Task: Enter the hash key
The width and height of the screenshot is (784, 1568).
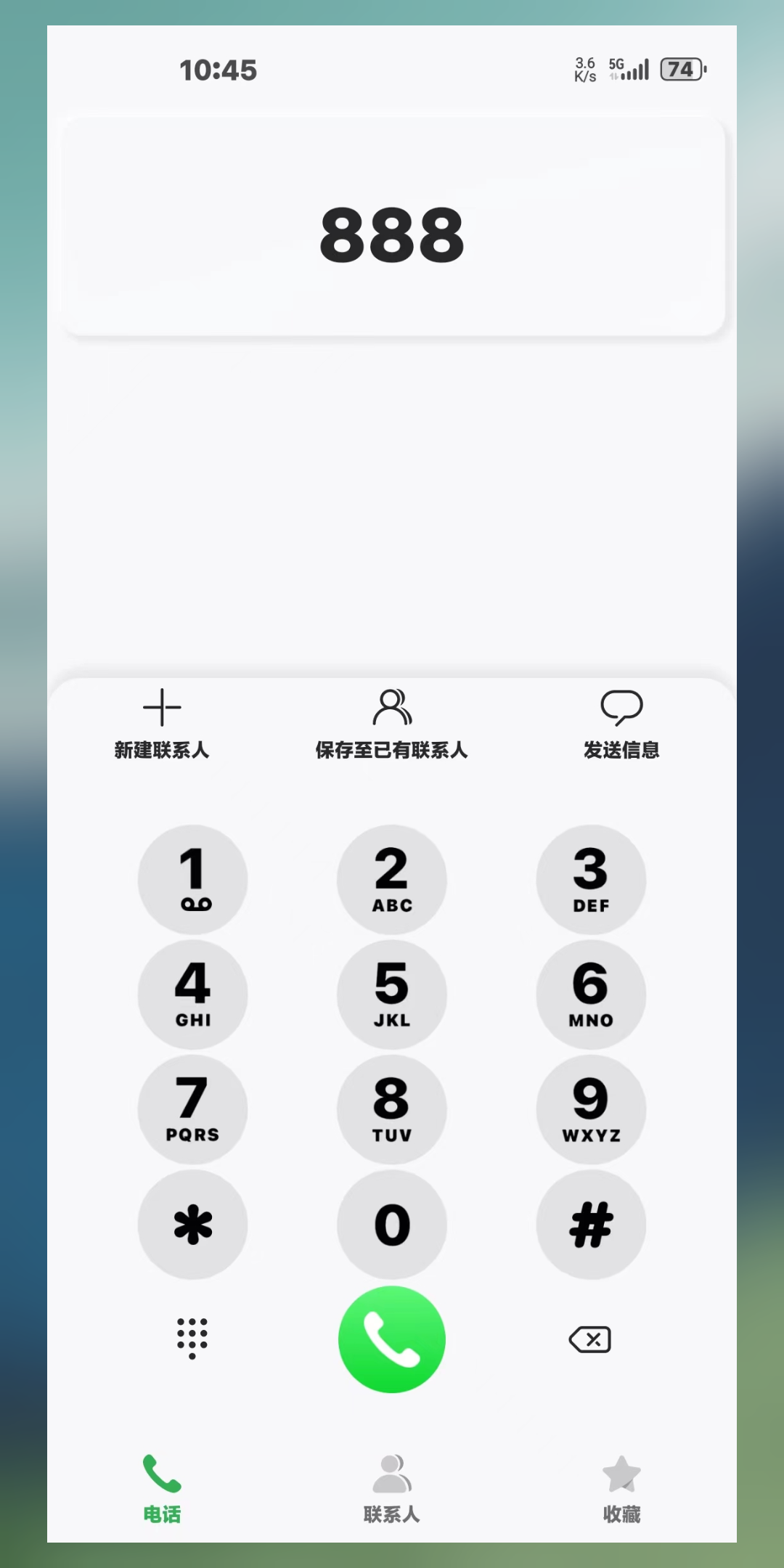Action: pos(591,1224)
